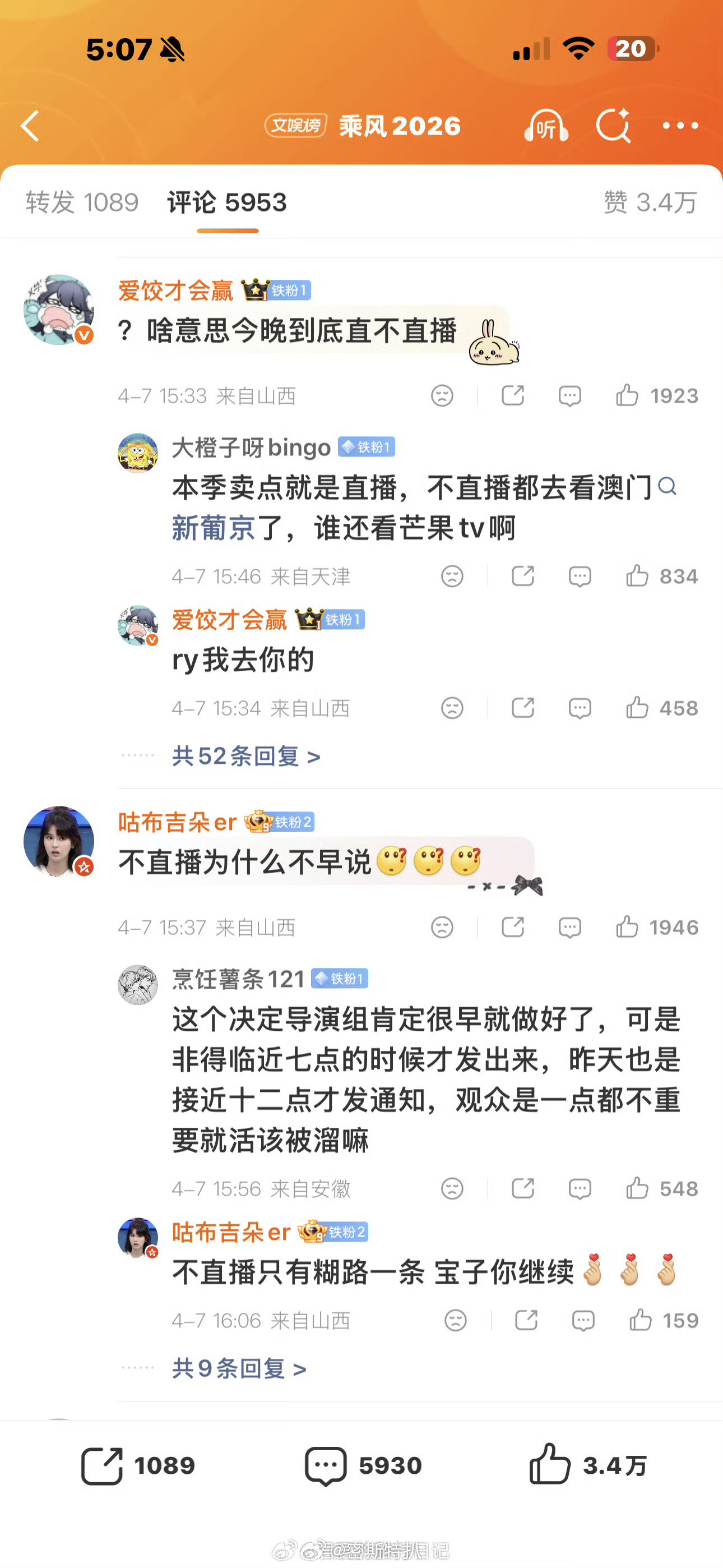Open the three-dot more options menu
The image size is (723, 1568).
point(680,126)
